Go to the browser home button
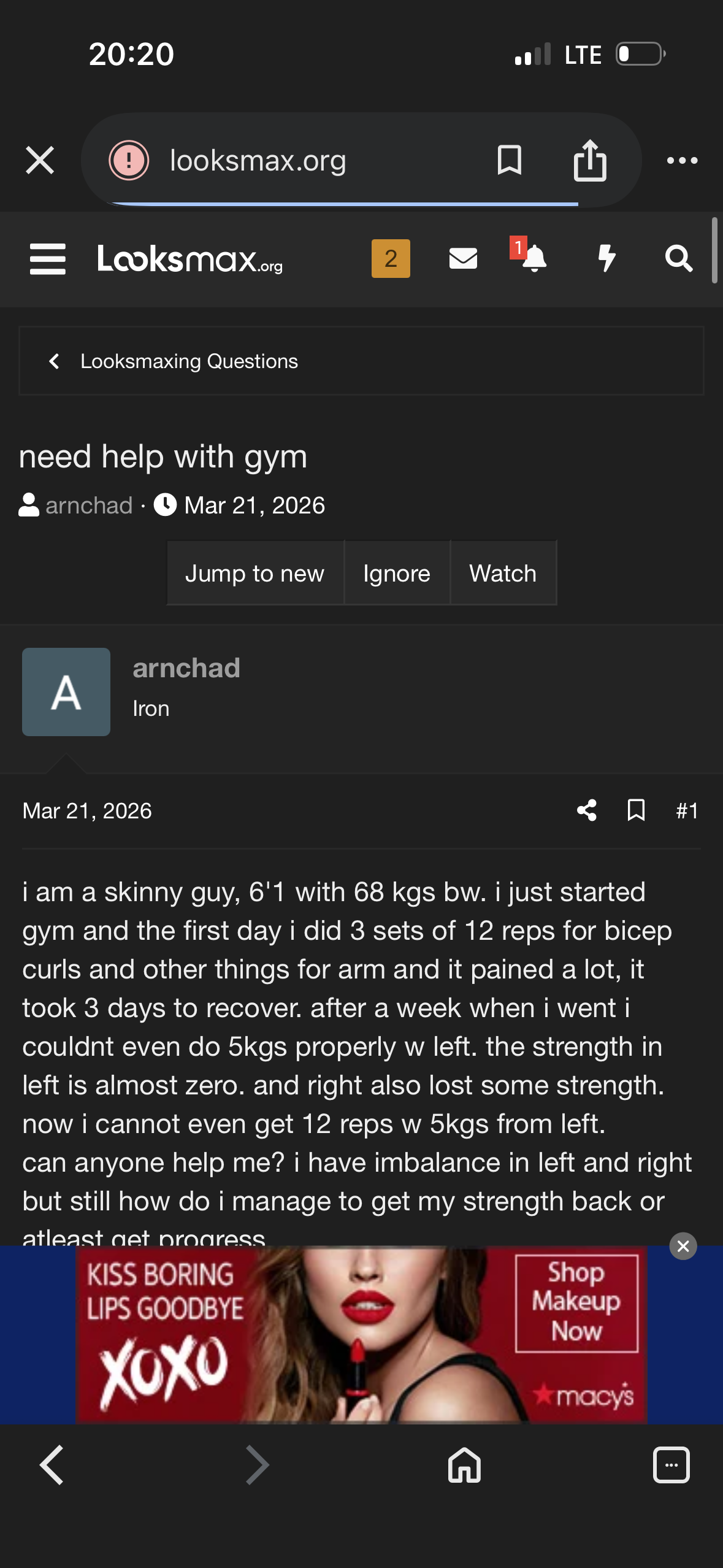 coord(464,1465)
